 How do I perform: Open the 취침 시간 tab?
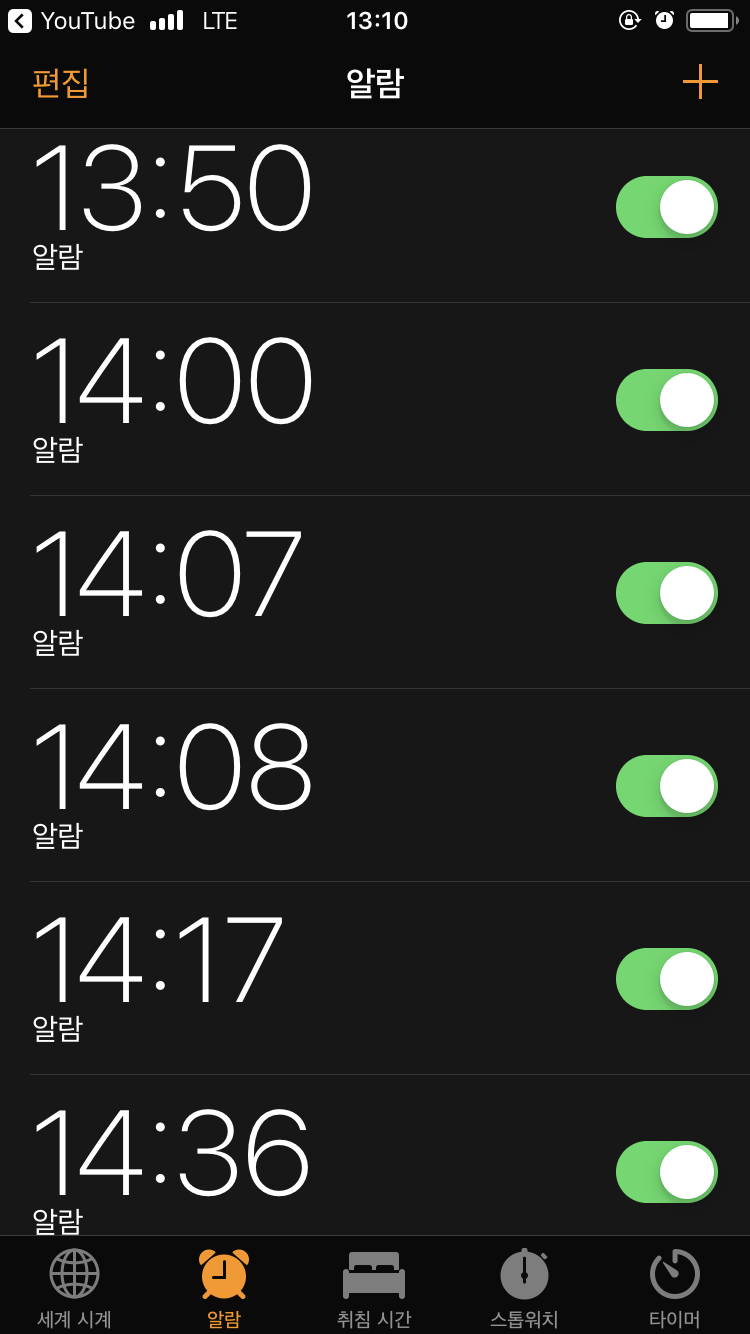pos(374,1288)
